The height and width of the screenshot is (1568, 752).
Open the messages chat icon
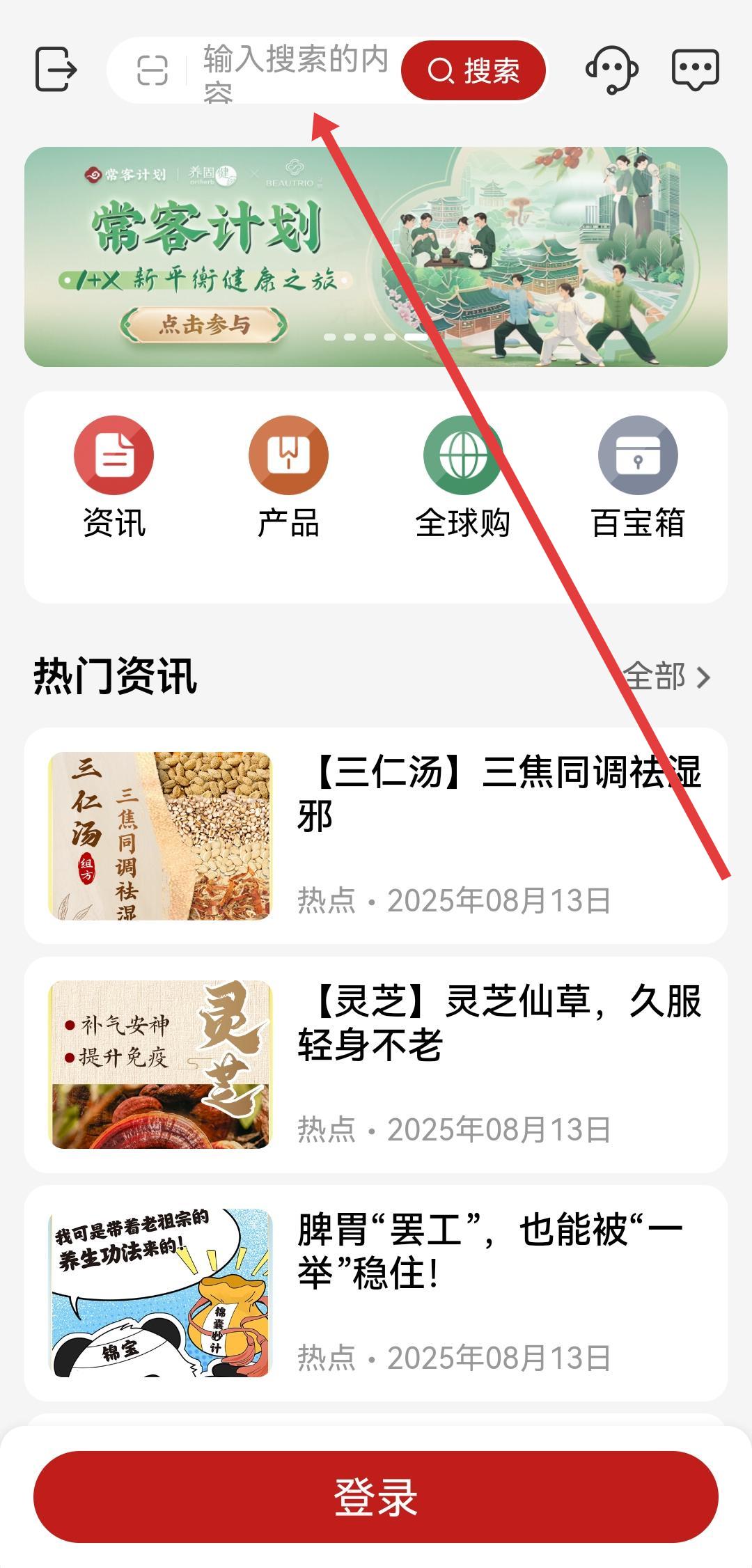coord(695,69)
